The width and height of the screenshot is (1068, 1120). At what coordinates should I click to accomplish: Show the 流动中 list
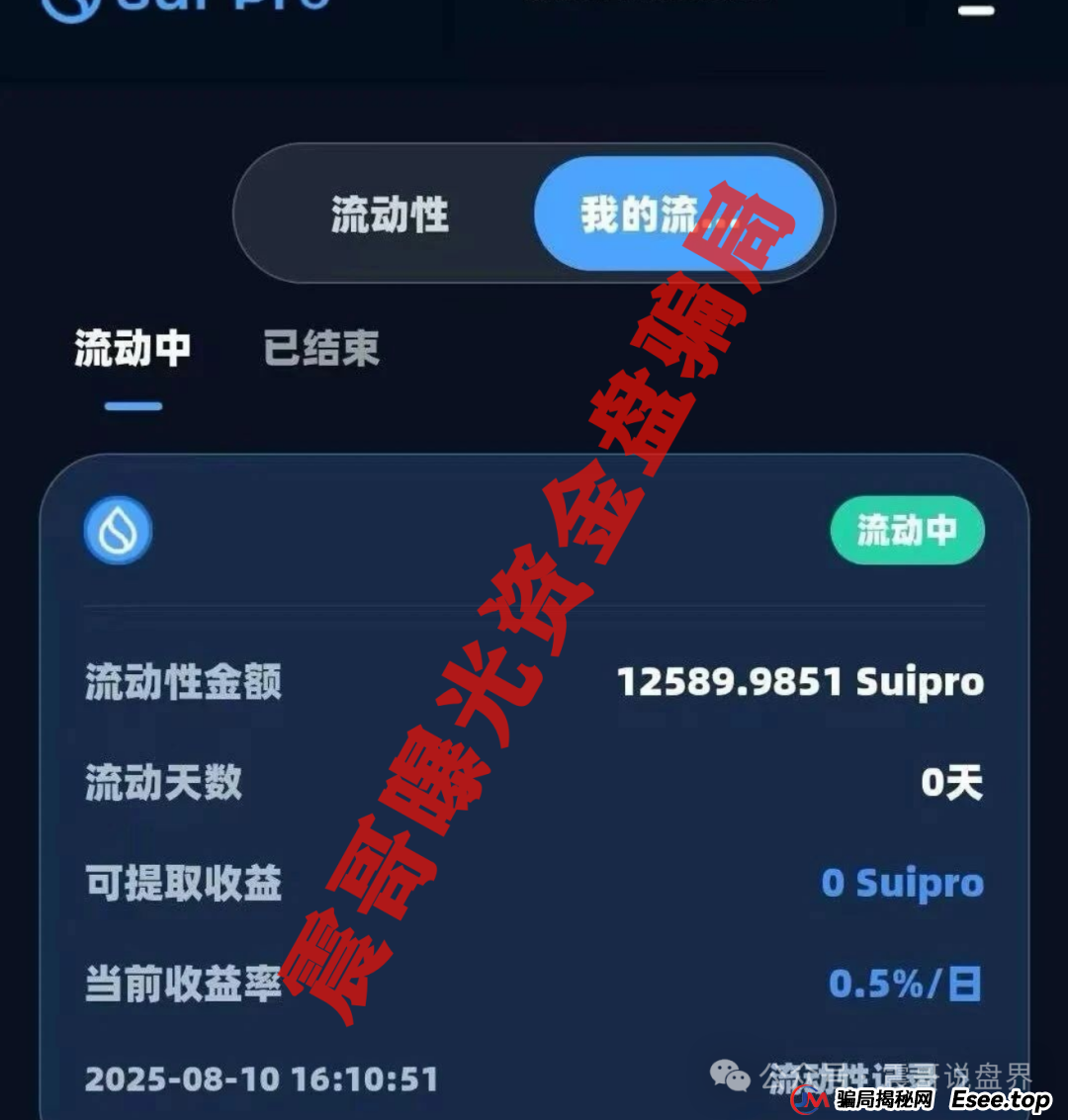pos(133,349)
